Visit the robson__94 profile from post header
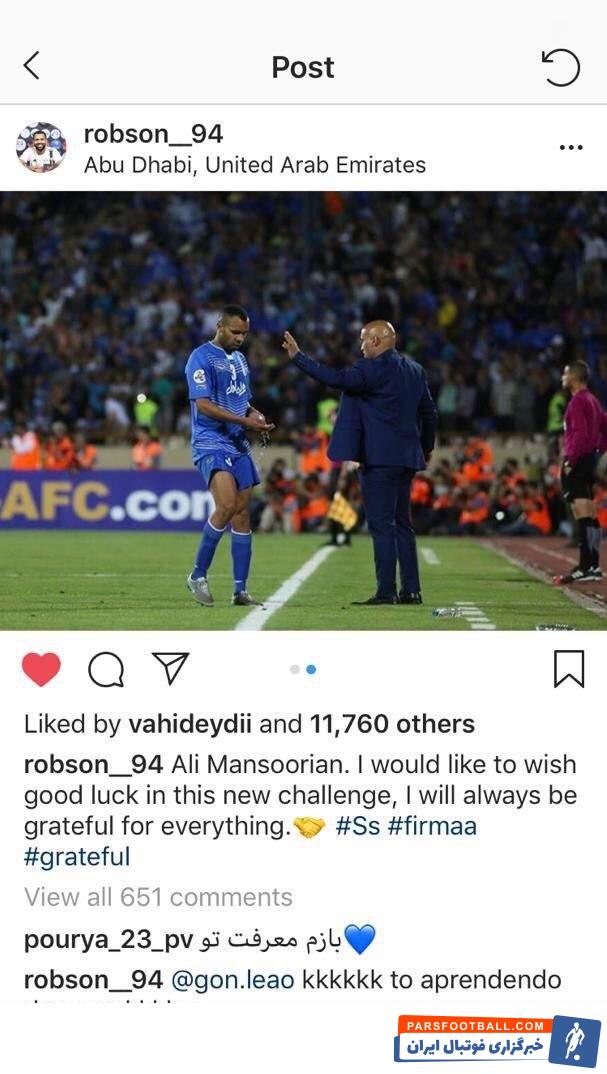Screen dimensions: 607x1074 (153, 134)
